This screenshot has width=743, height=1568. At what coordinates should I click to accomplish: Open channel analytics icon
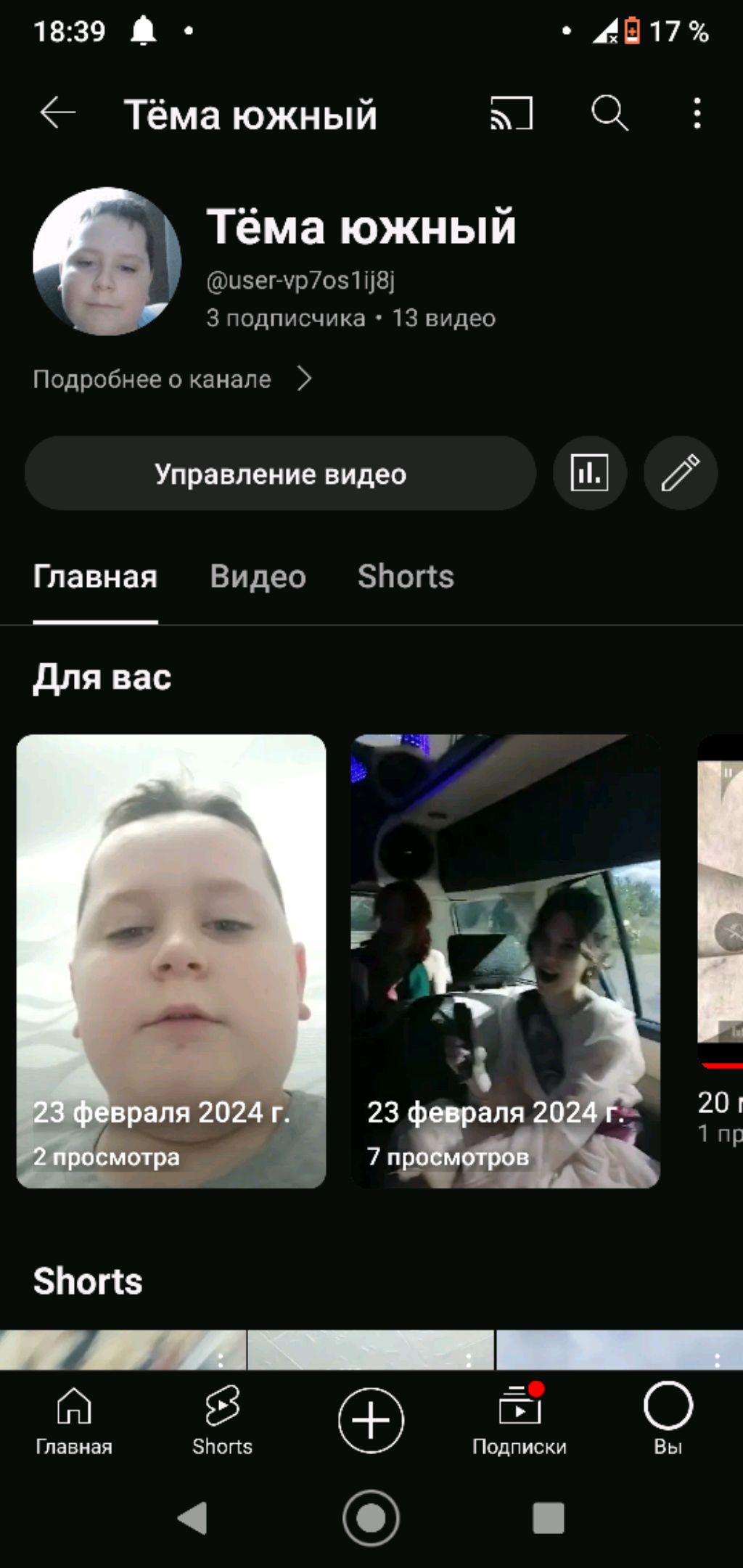coord(589,474)
